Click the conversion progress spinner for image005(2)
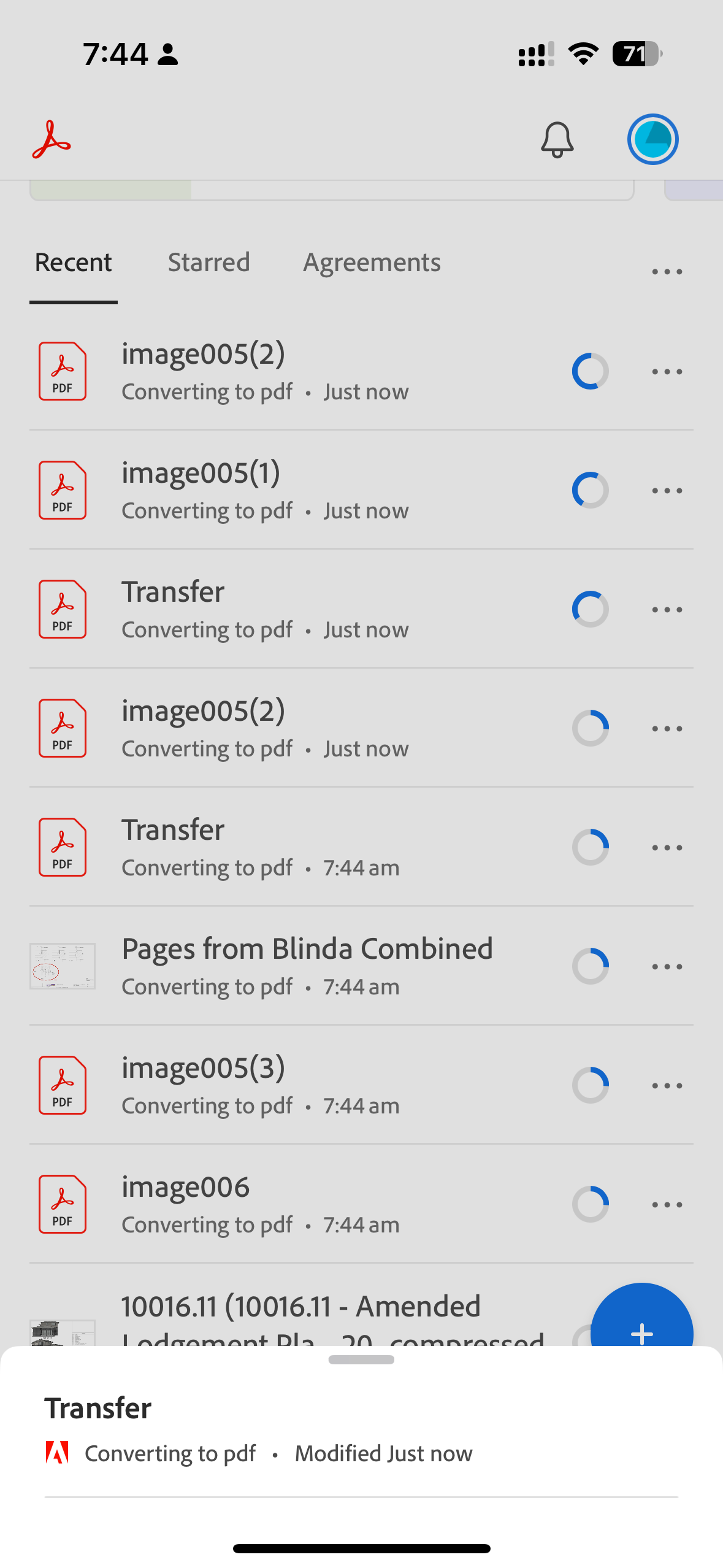Viewport: 723px width, 1568px height. point(590,371)
